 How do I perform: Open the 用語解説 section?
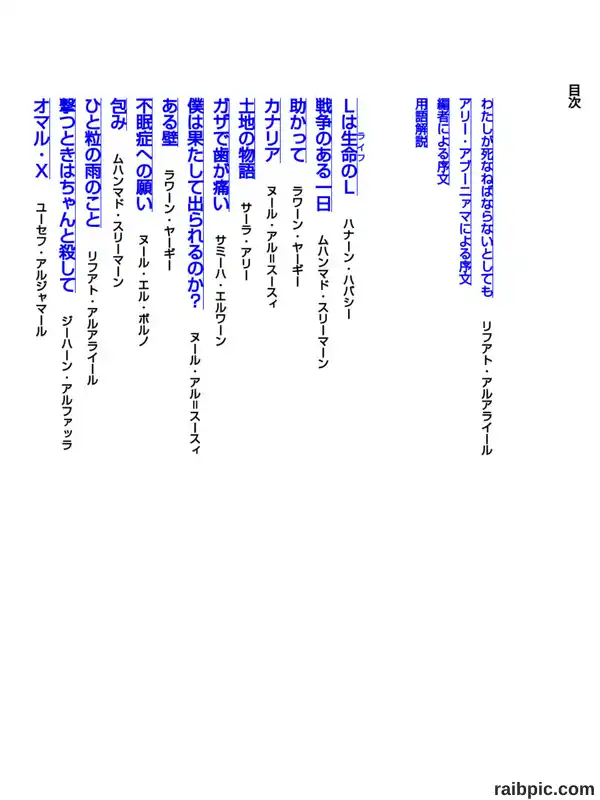coord(421,123)
